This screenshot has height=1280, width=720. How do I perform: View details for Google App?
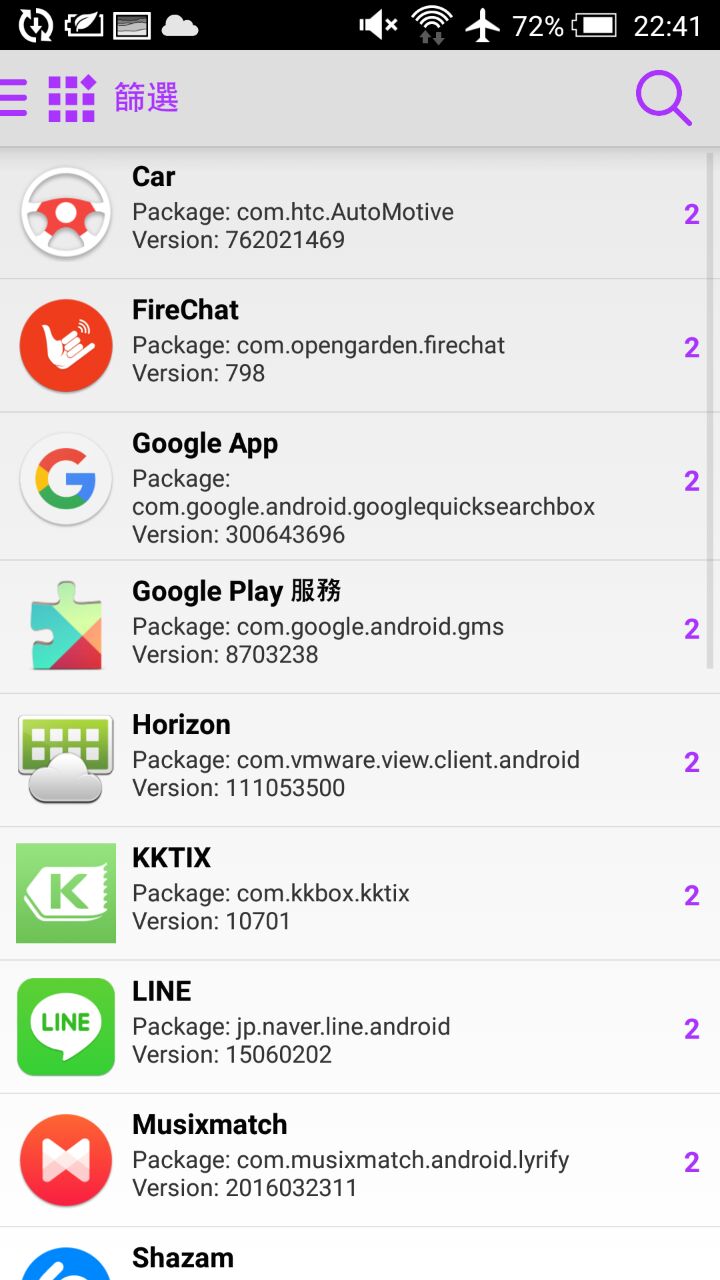tap(360, 486)
